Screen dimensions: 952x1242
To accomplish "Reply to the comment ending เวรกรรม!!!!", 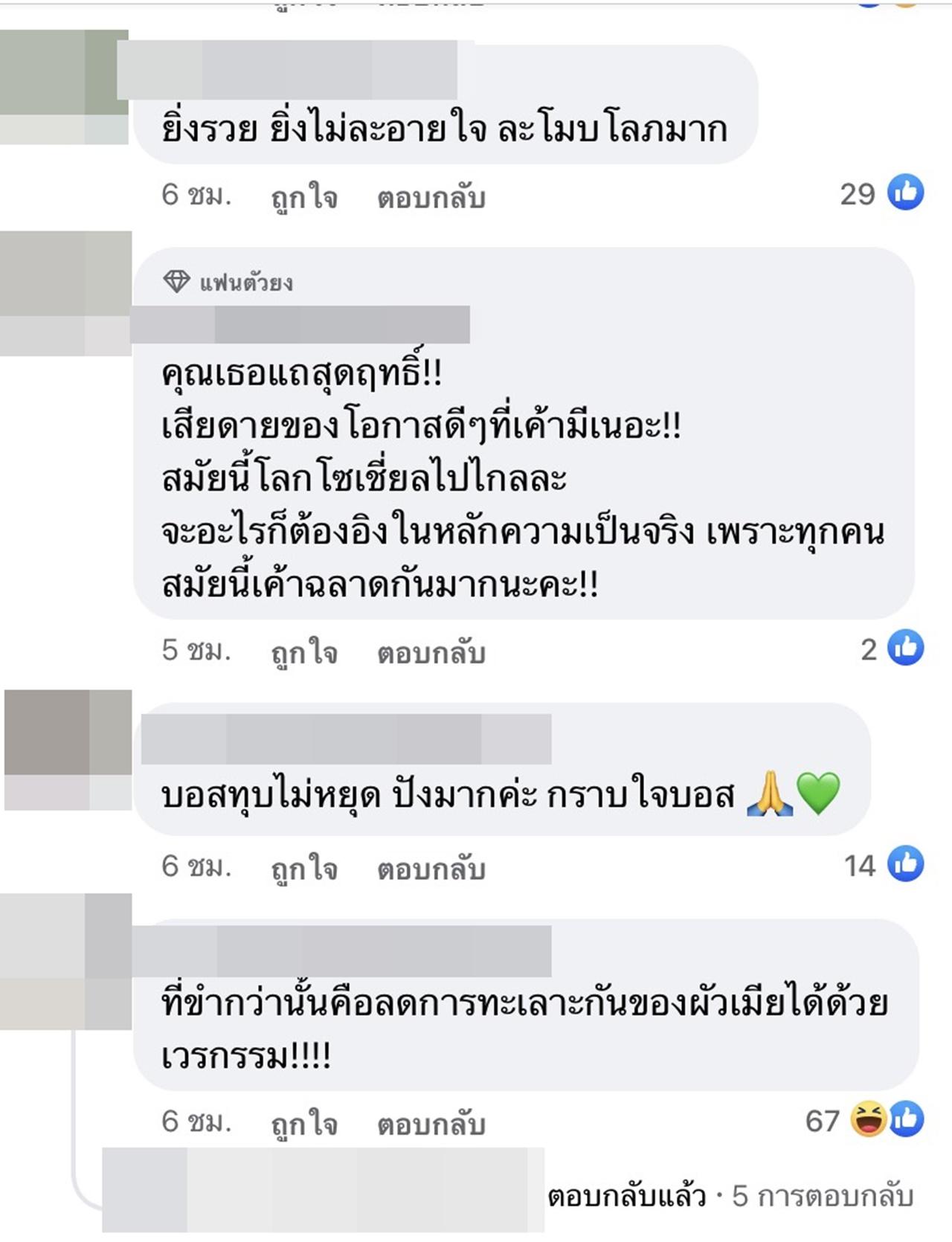I will 431,1124.
